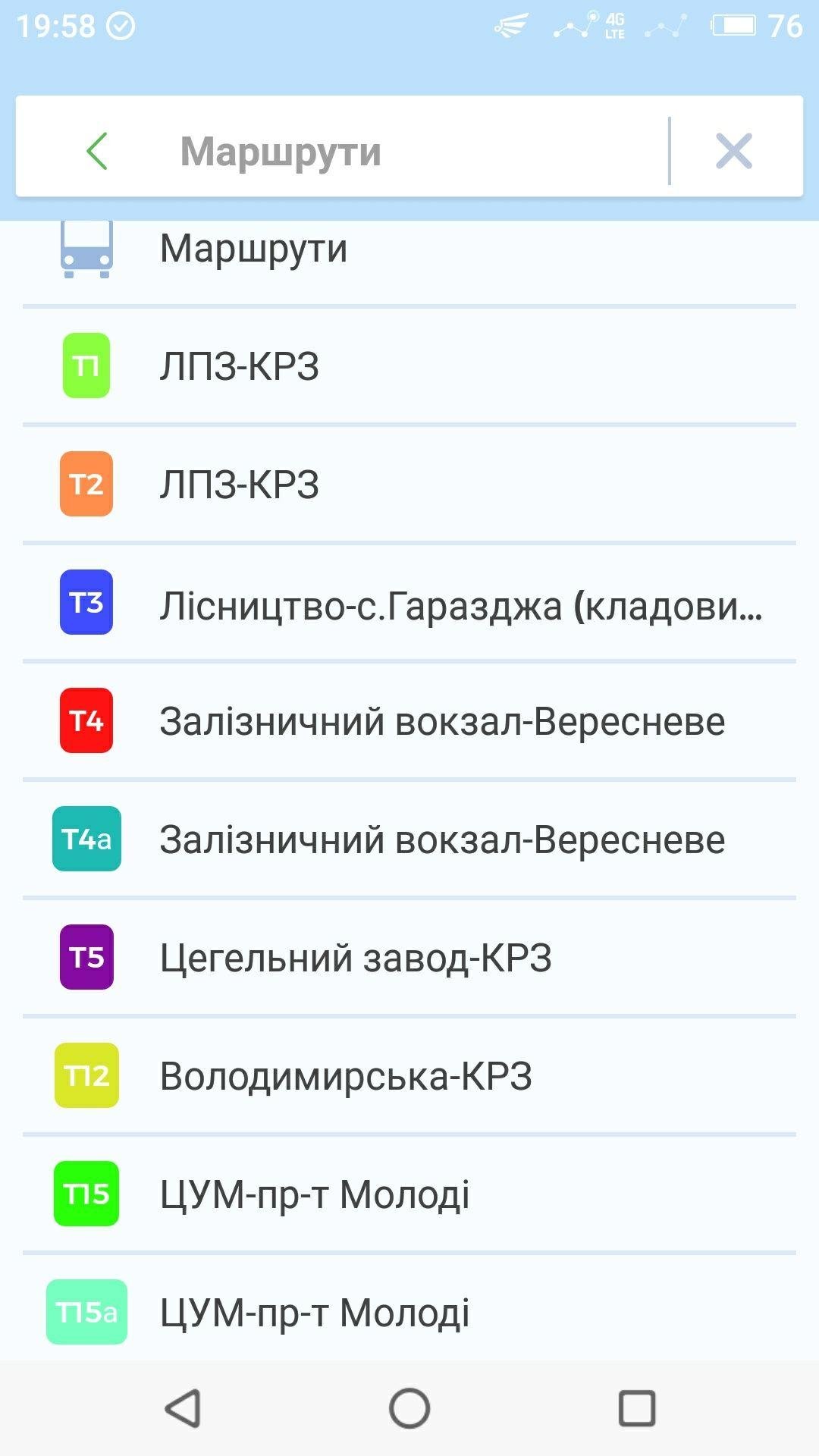Choose route T15a ЦУМ-пр-т Молоді
The image size is (819, 1456).
(409, 1313)
